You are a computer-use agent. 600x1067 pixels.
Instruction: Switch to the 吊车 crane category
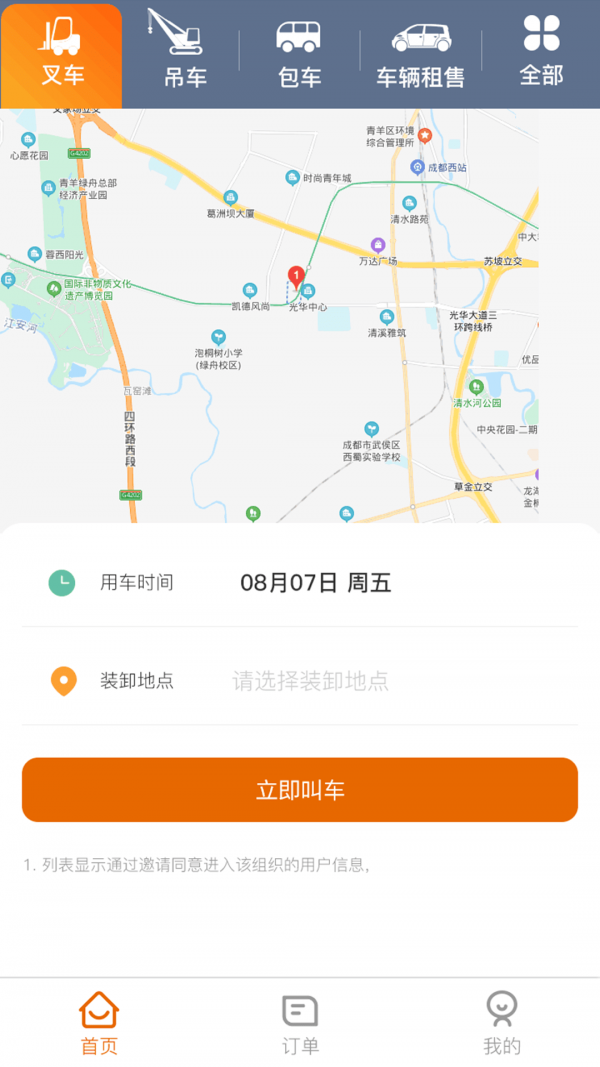[181, 55]
